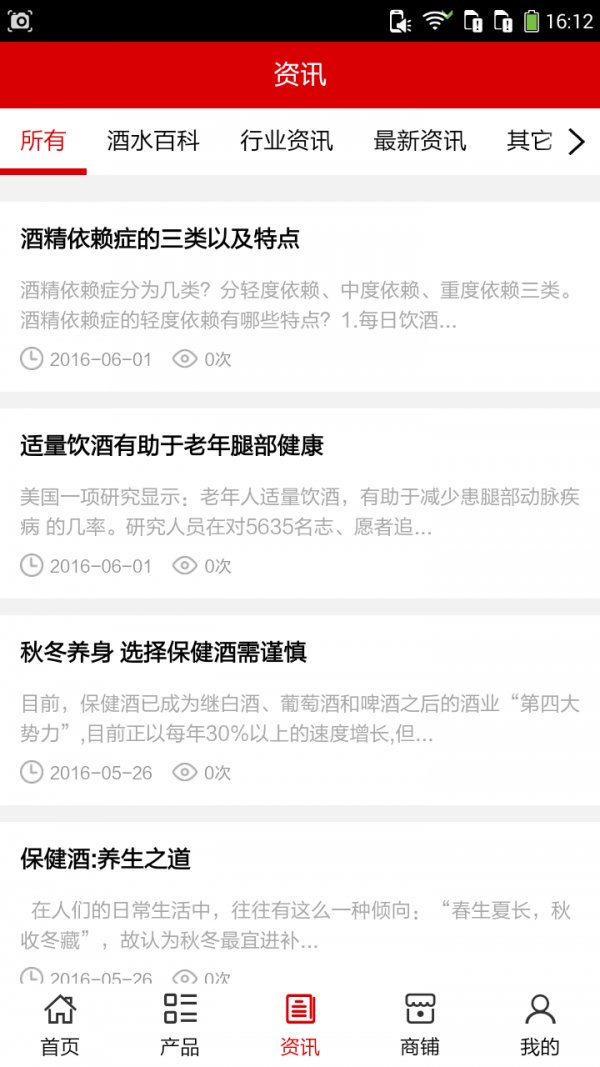This screenshot has width=600, height=1067.
Task: Select the 所有 tab
Action: [x=43, y=141]
